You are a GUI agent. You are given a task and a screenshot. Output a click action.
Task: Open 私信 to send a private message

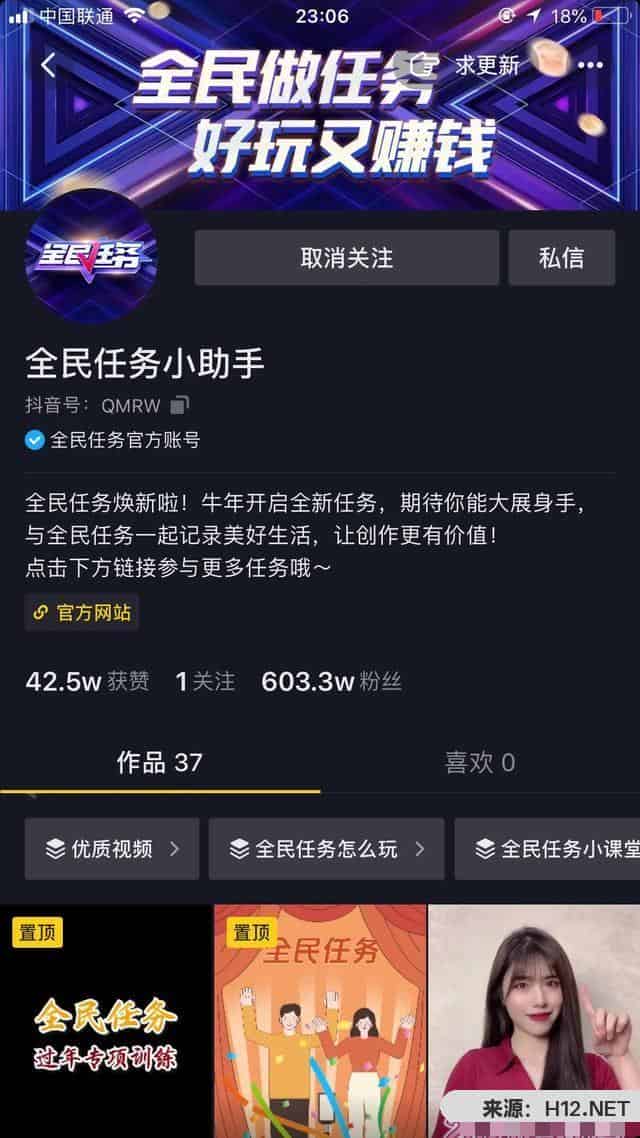[561, 258]
